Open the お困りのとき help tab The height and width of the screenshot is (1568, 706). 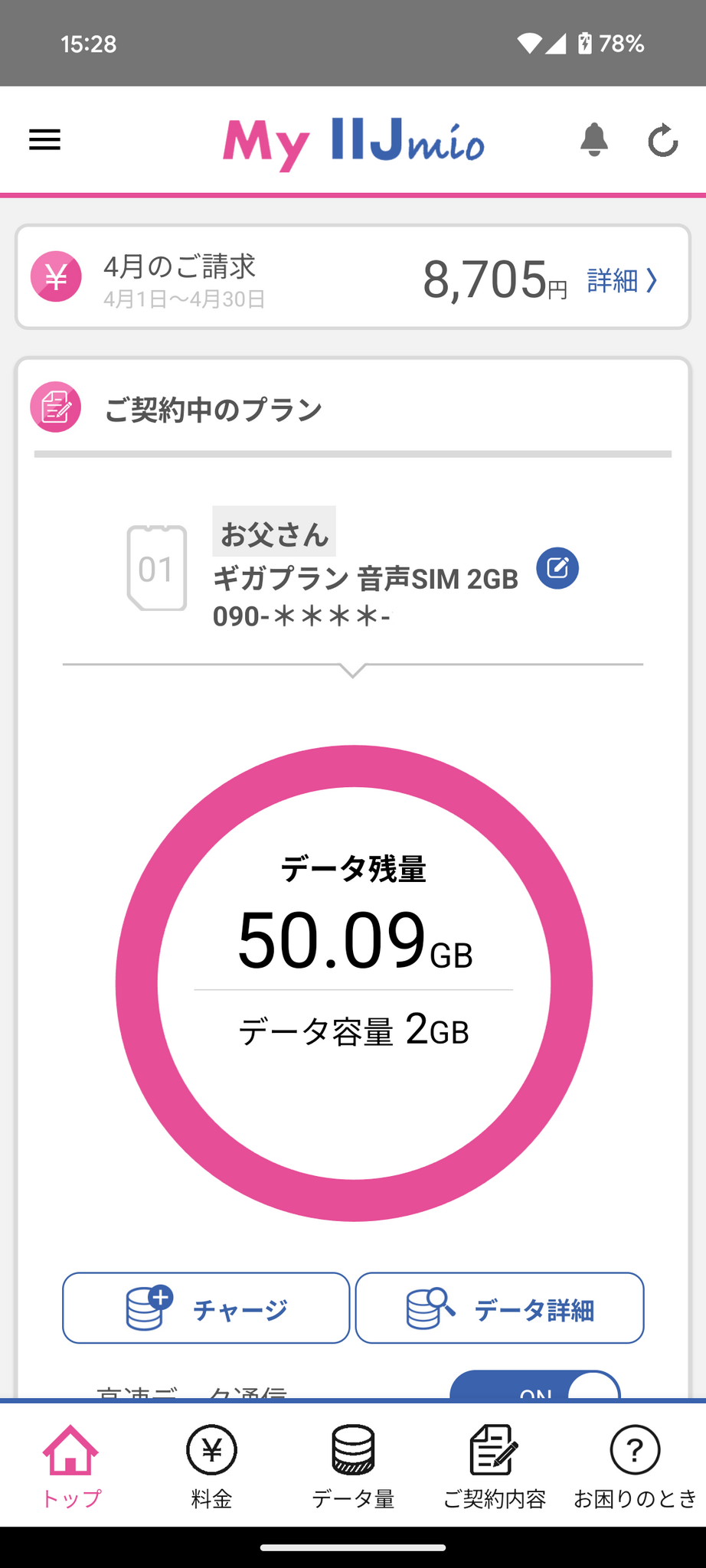pyautogui.click(x=635, y=1465)
